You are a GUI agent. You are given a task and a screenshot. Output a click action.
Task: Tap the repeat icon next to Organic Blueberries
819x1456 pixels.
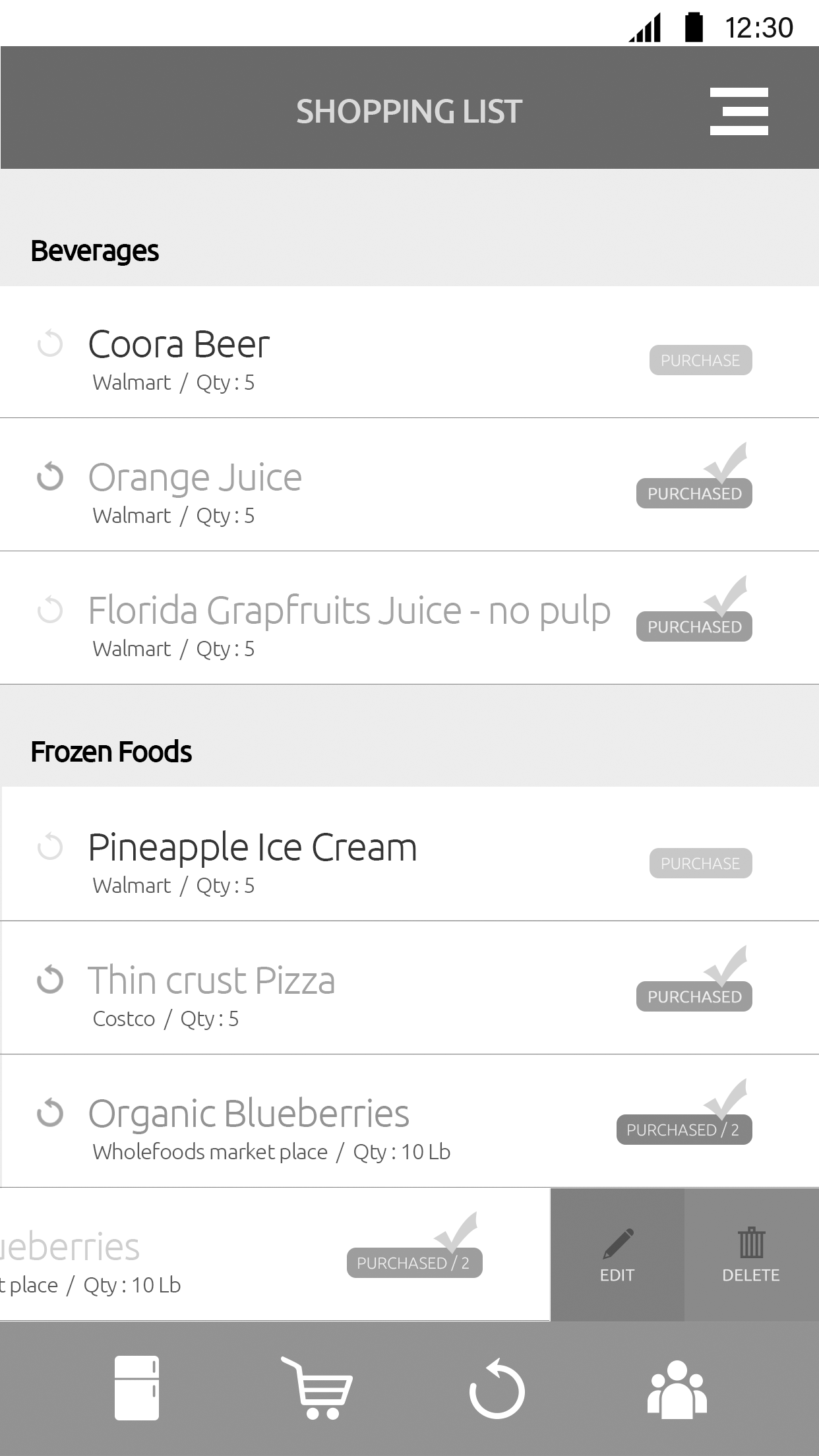point(50,1113)
